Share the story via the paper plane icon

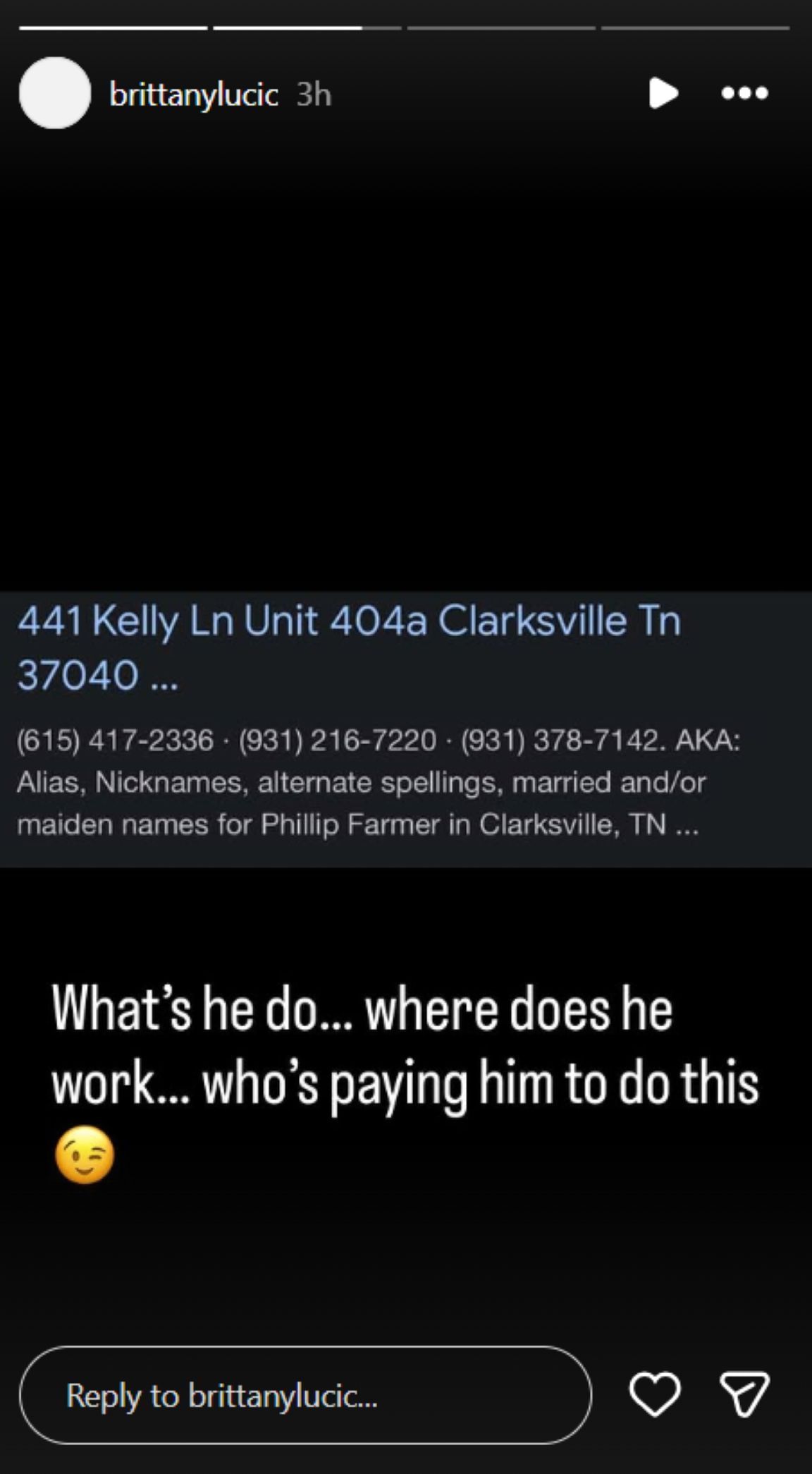pyautogui.click(x=744, y=1394)
